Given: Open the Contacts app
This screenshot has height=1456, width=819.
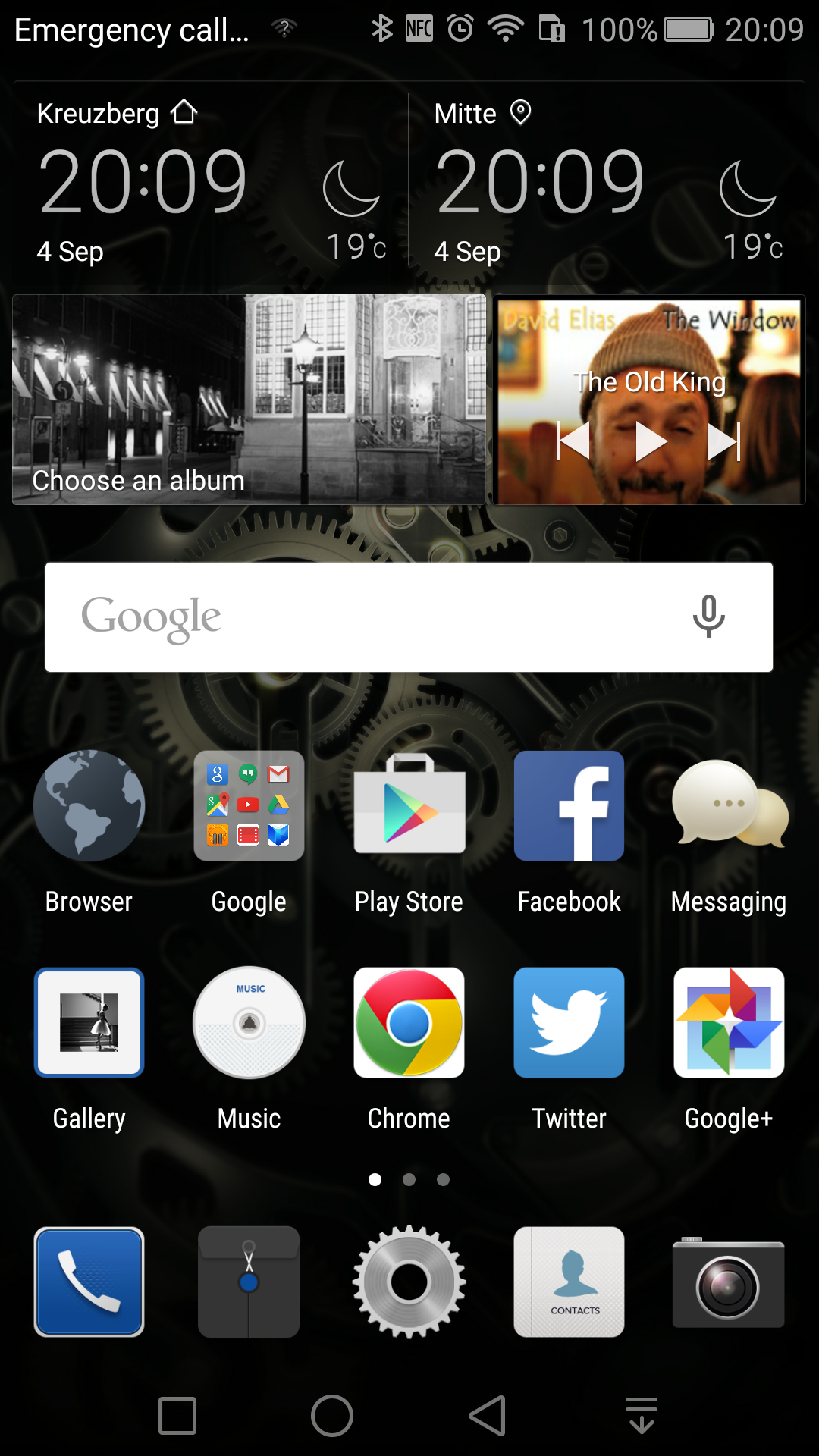Looking at the screenshot, I should click(569, 1282).
